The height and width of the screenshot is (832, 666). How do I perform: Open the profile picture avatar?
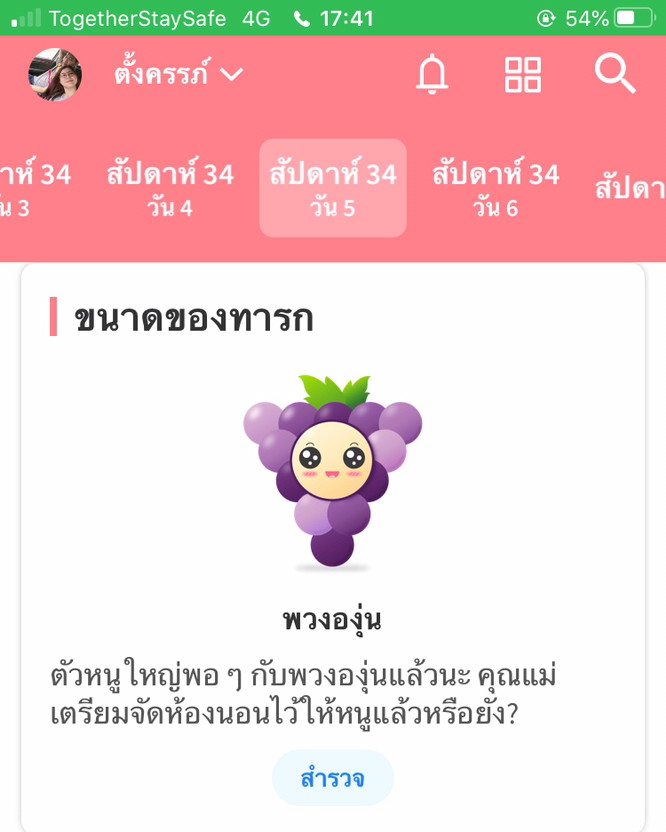click(55, 74)
